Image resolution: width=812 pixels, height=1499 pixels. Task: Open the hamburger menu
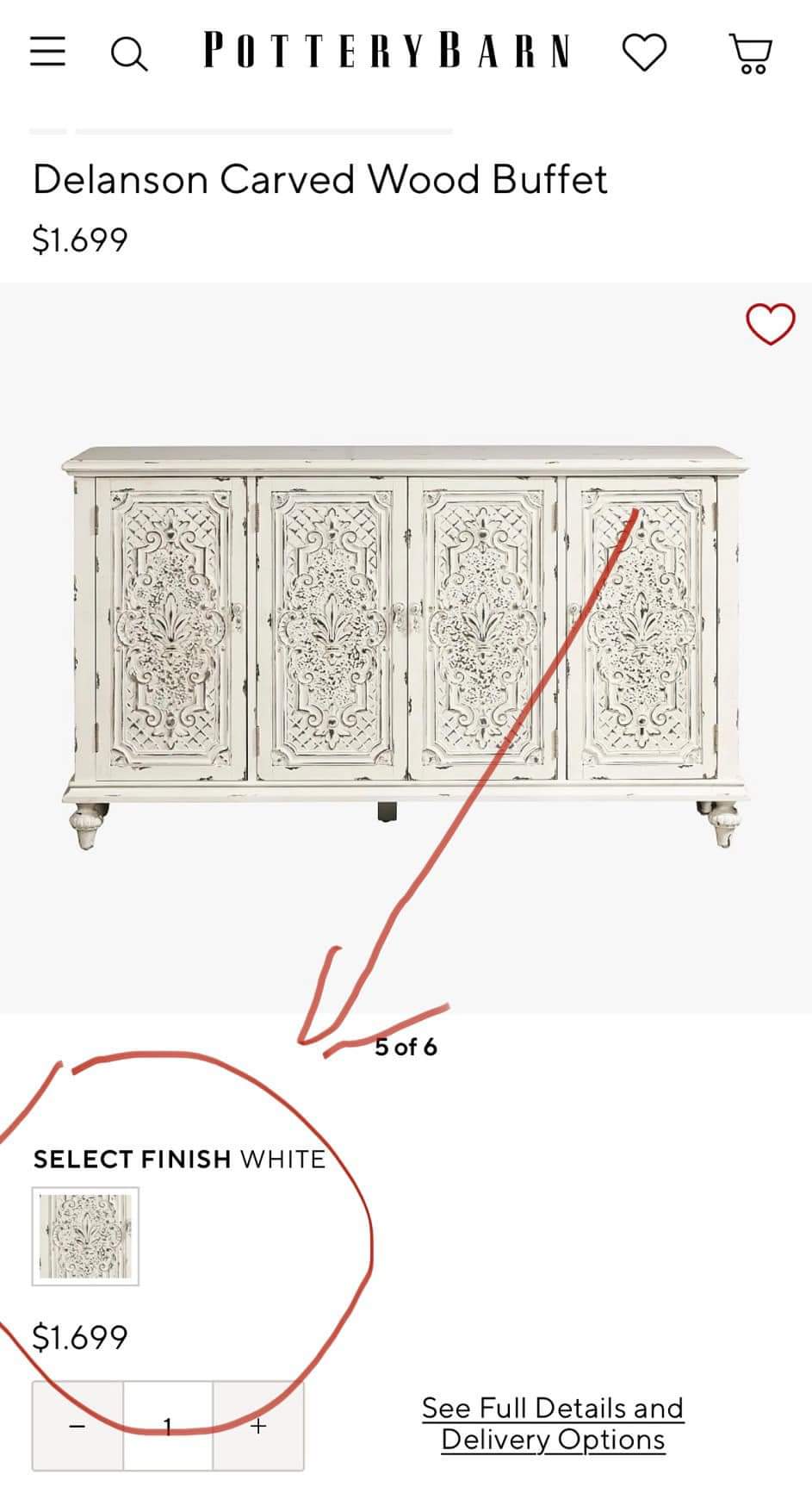click(x=47, y=52)
